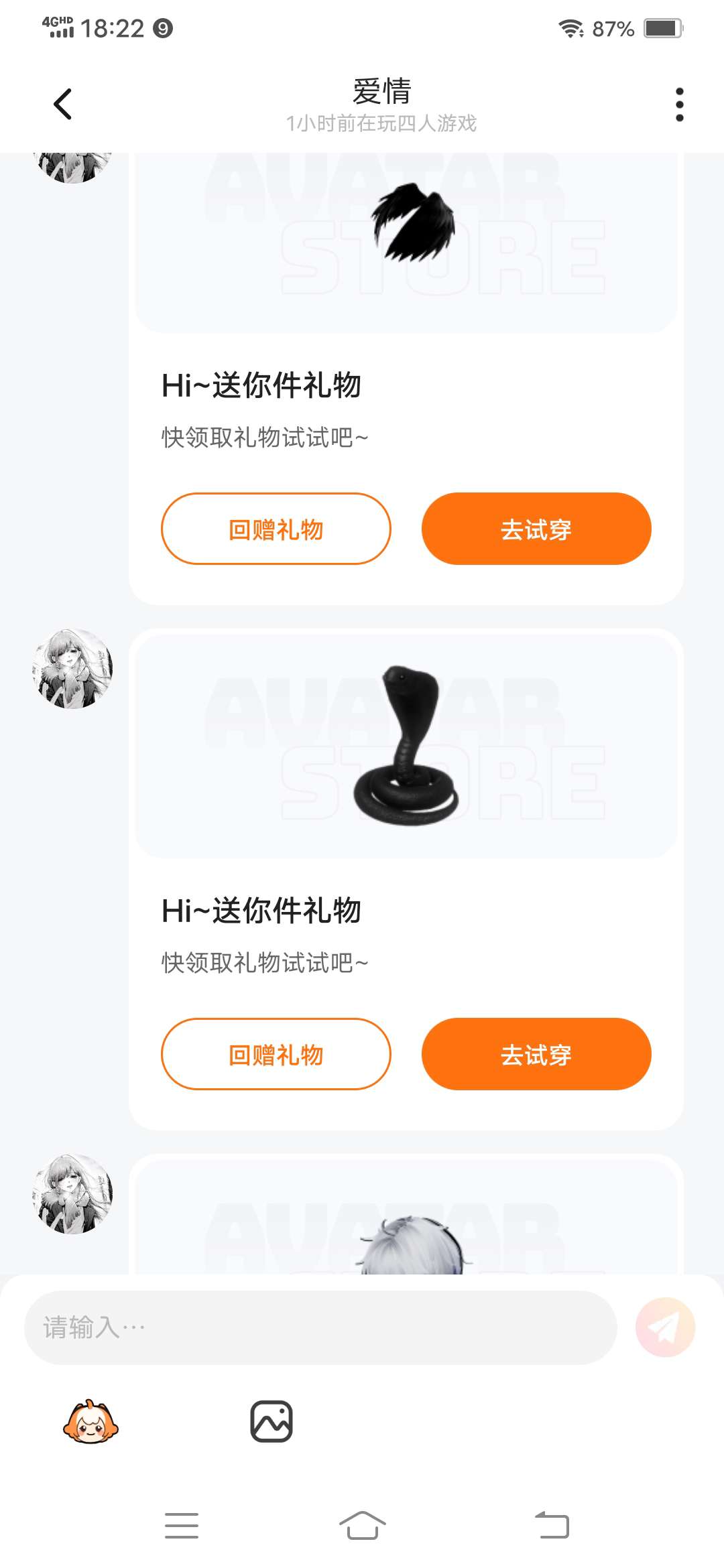724x1568 pixels.
Task: Attach a photo from the gallery icon
Action: click(x=271, y=1421)
